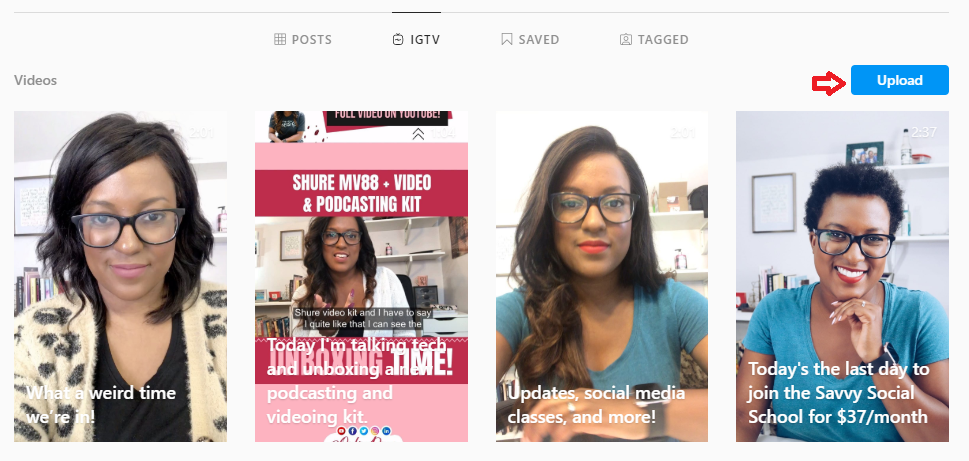
Task: Play the Shure MV88 unboxing video
Action: click(361, 275)
